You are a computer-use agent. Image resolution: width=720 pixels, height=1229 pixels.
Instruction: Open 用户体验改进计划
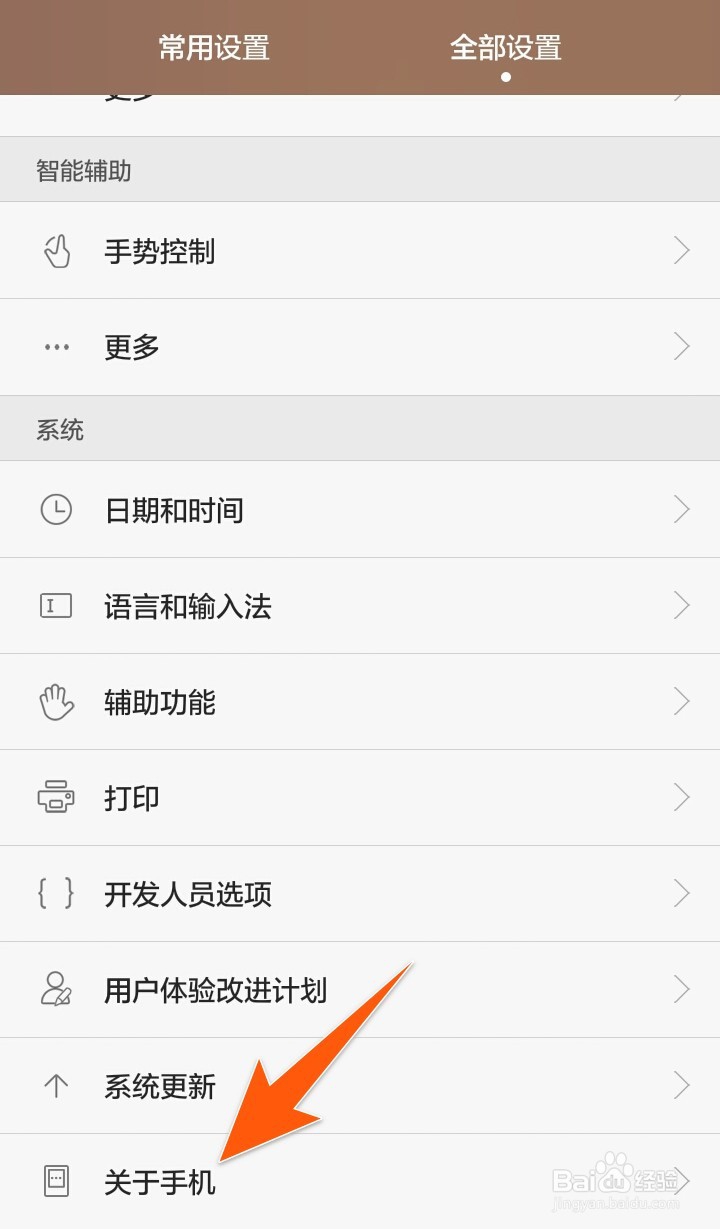360,990
